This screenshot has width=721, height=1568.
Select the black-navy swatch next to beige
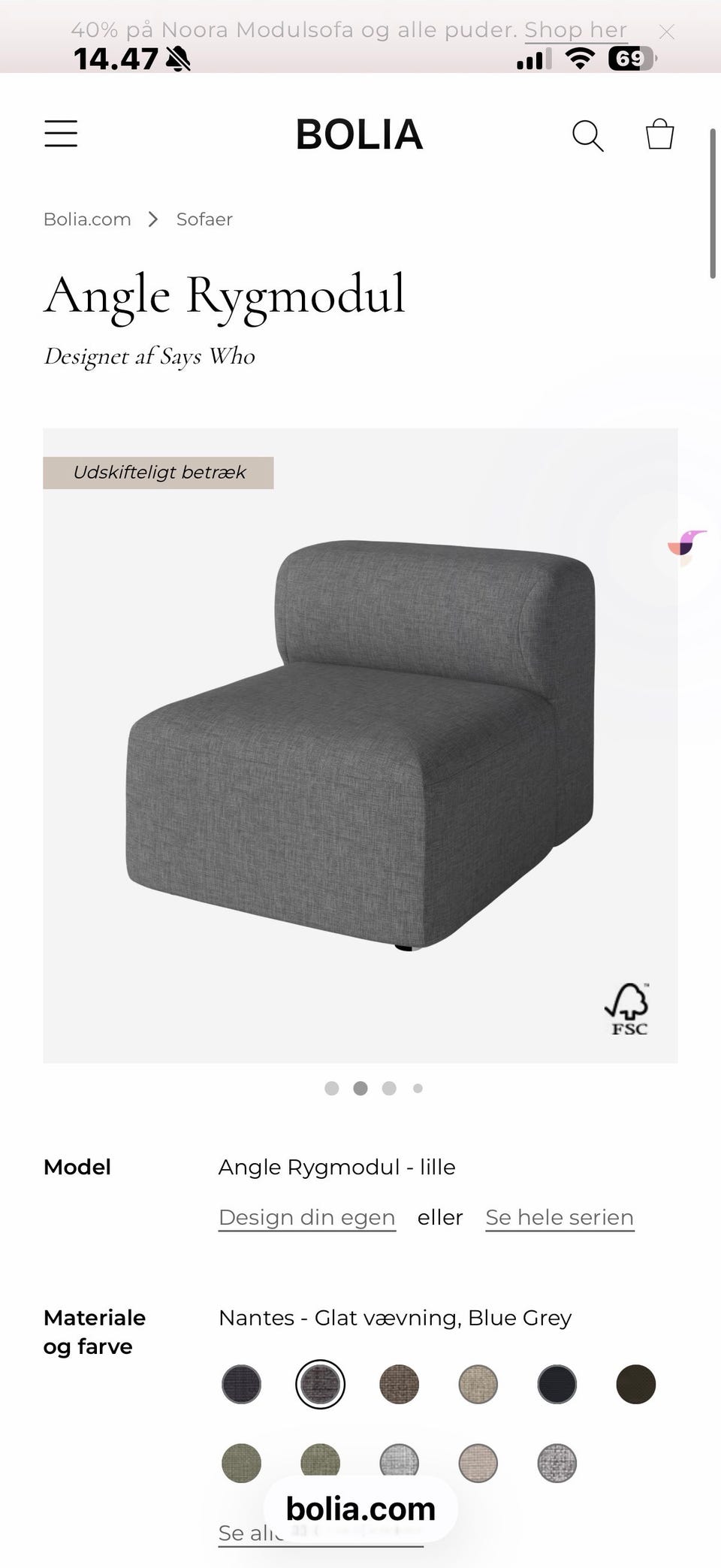coord(557,1385)
